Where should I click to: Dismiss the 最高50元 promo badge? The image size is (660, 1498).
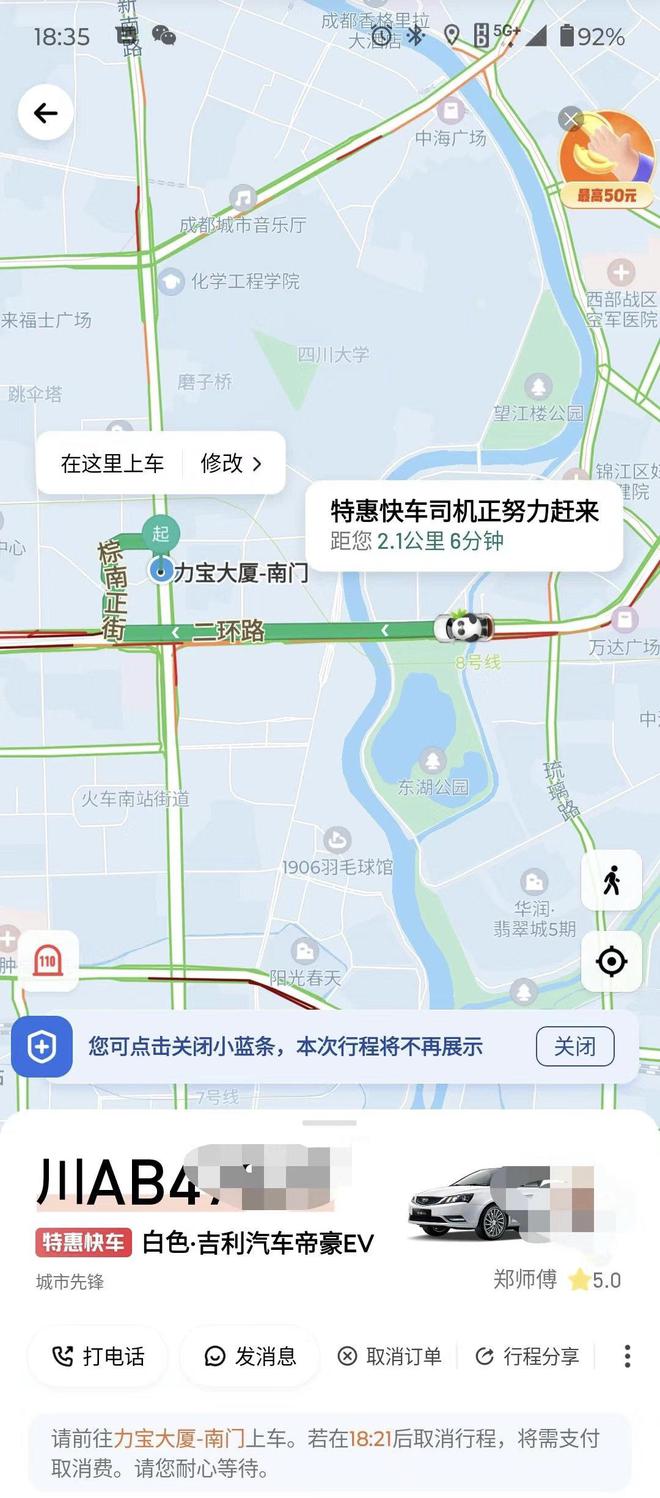point(571,120)
